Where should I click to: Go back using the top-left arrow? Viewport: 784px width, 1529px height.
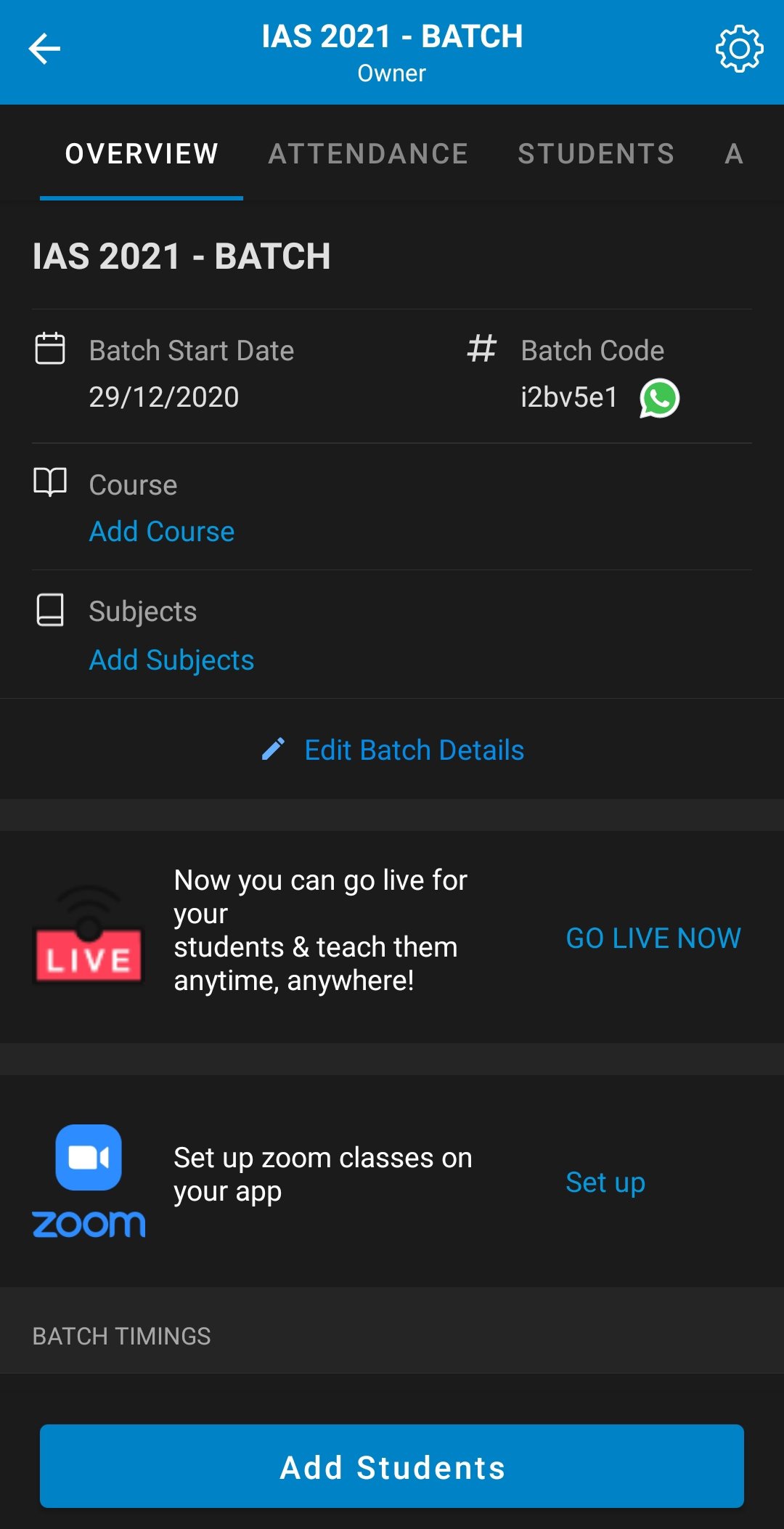pos(44,49)
